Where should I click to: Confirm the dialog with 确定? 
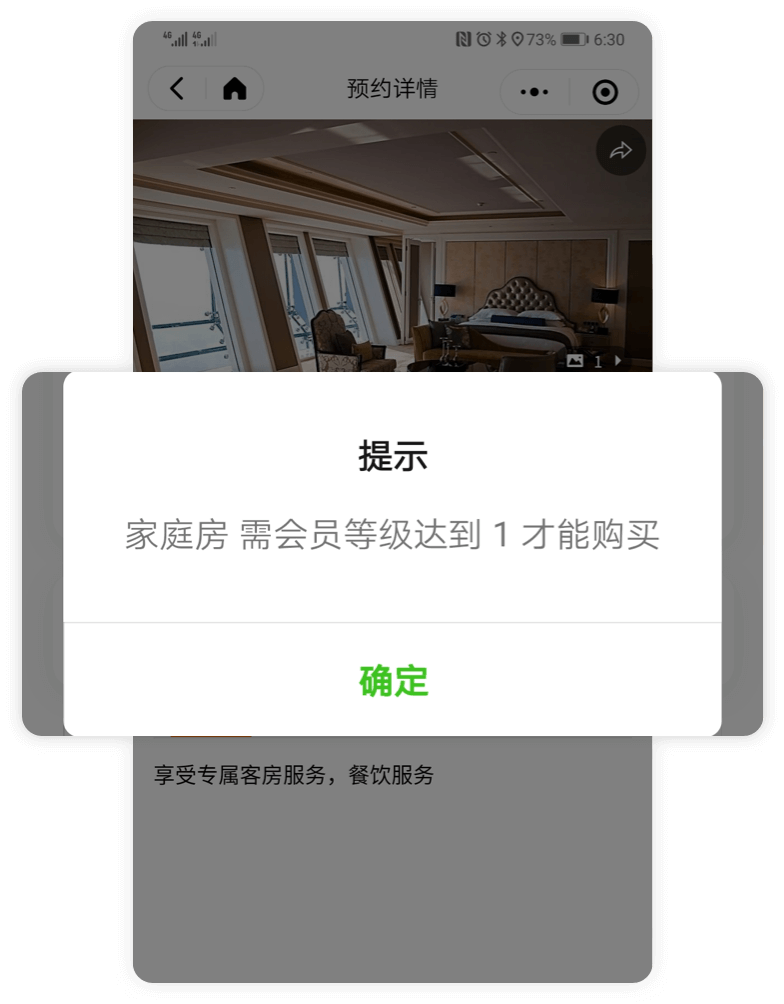pos(393,681)
